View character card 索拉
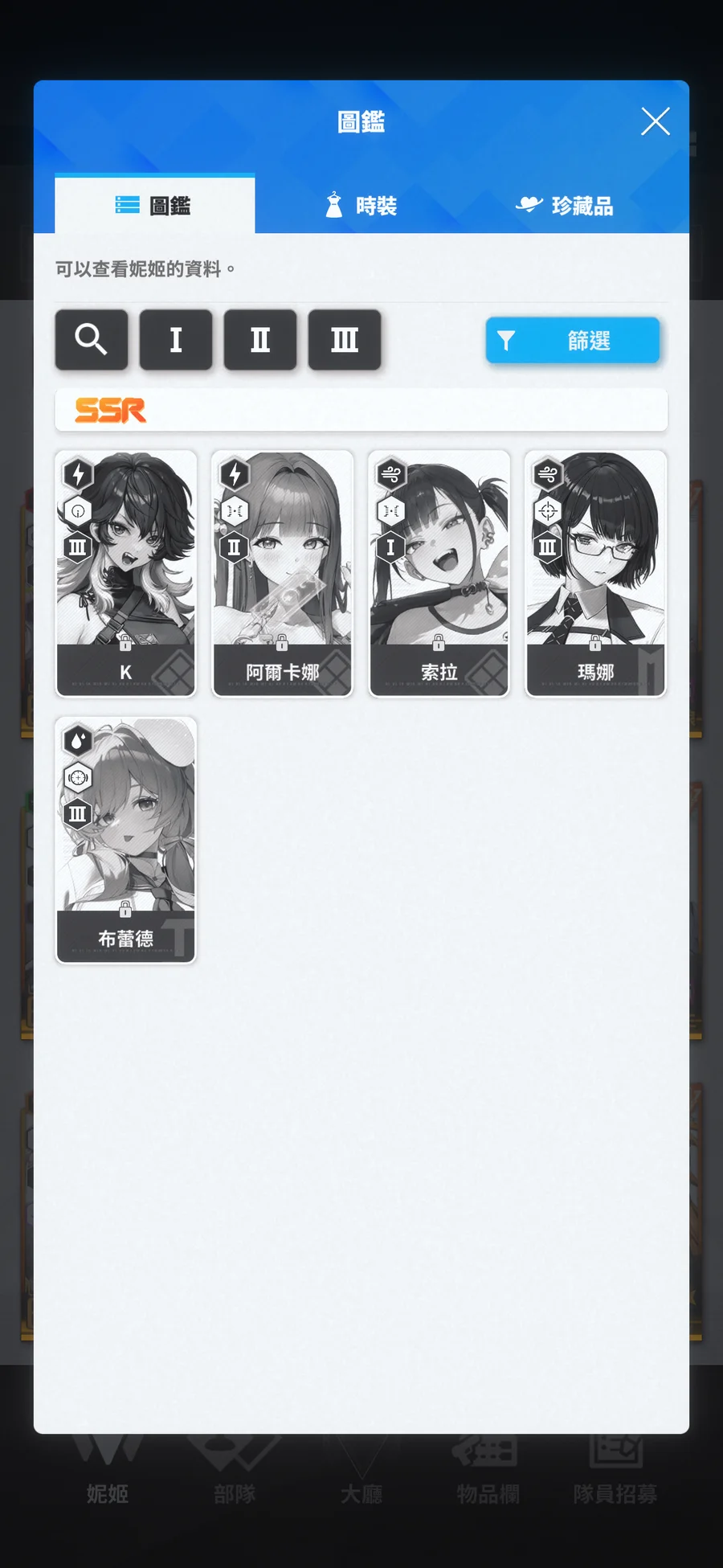Viewport: 723px width, 1568px height. [x=439, y=574]
